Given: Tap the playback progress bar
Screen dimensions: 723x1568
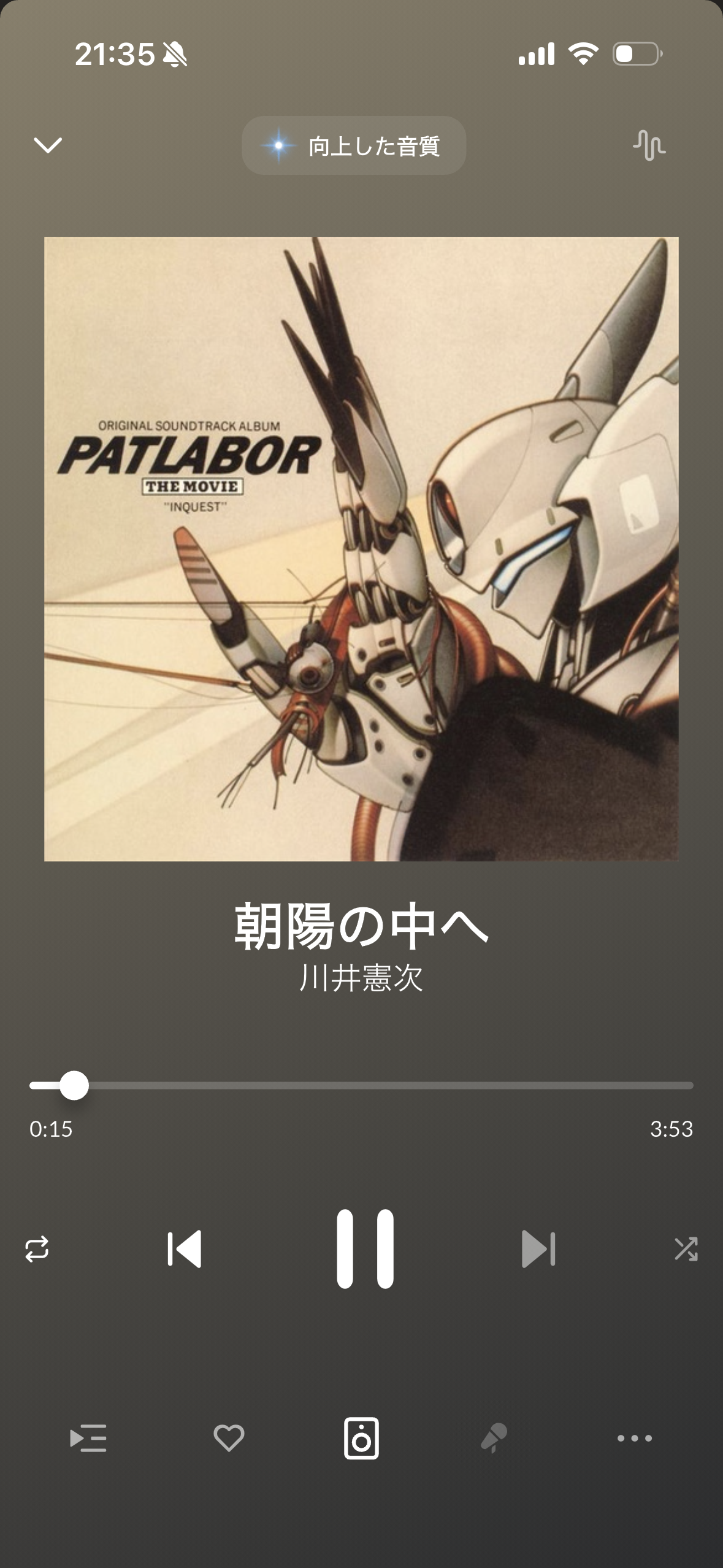Looking at the screenshot, I should [x=361, y=1085].
